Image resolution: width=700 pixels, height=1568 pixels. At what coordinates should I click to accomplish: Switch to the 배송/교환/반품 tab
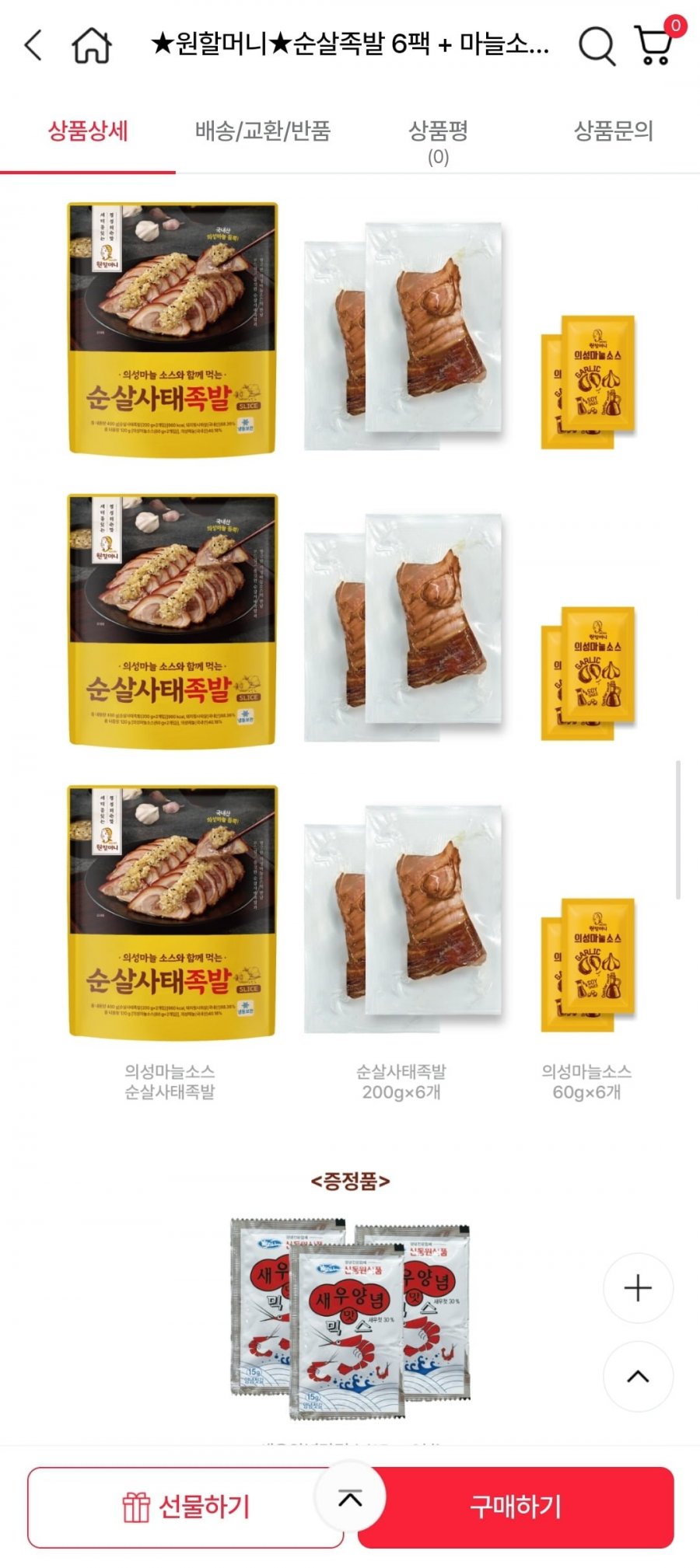pyautogui.click(x=263, y=131)
